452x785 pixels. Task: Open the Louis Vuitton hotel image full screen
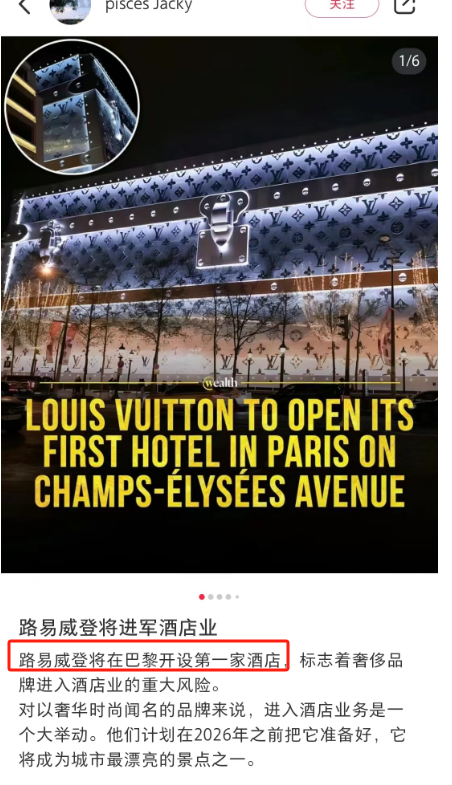click(219, 304)
